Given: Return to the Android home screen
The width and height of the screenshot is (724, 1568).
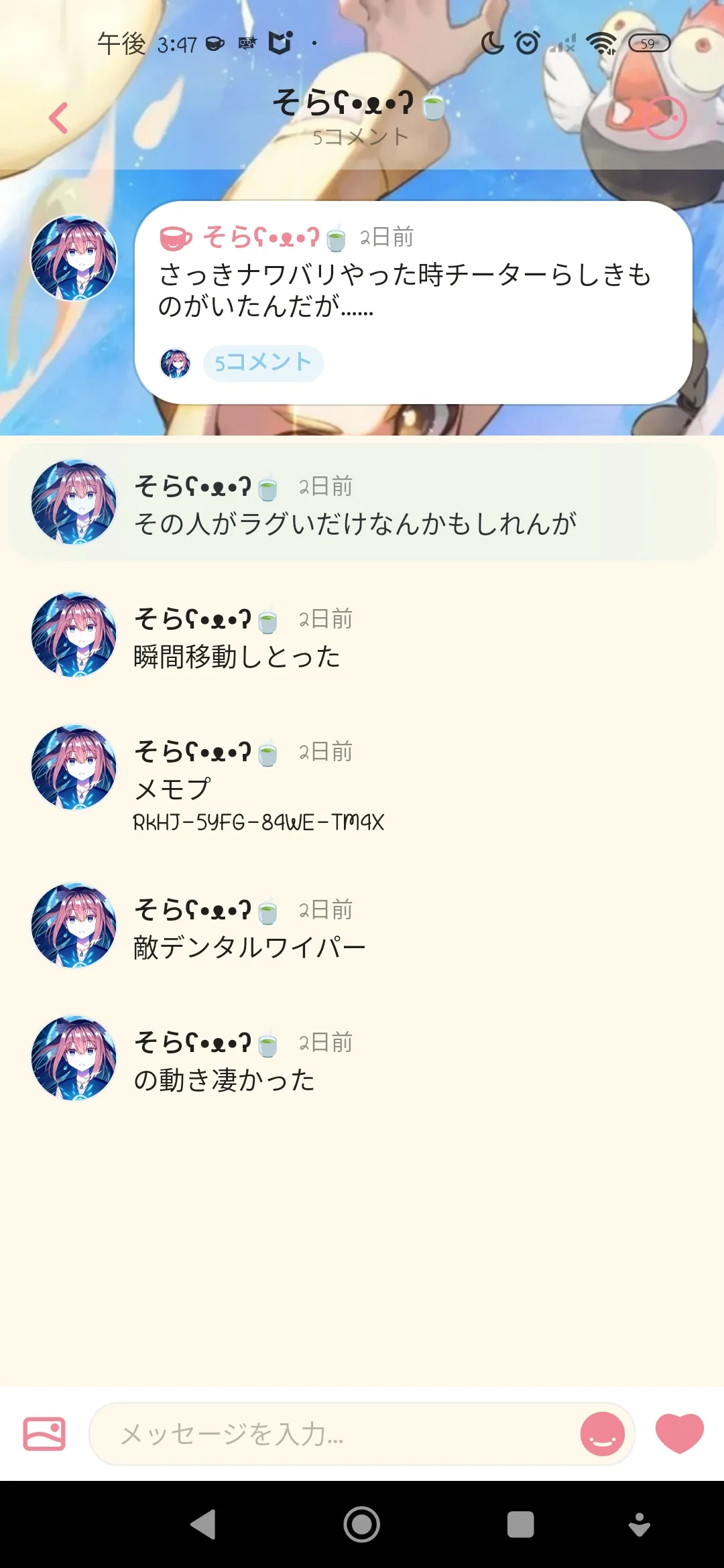Looking at the screenshot, I should pyautogui.click(x=362, y=1524).
